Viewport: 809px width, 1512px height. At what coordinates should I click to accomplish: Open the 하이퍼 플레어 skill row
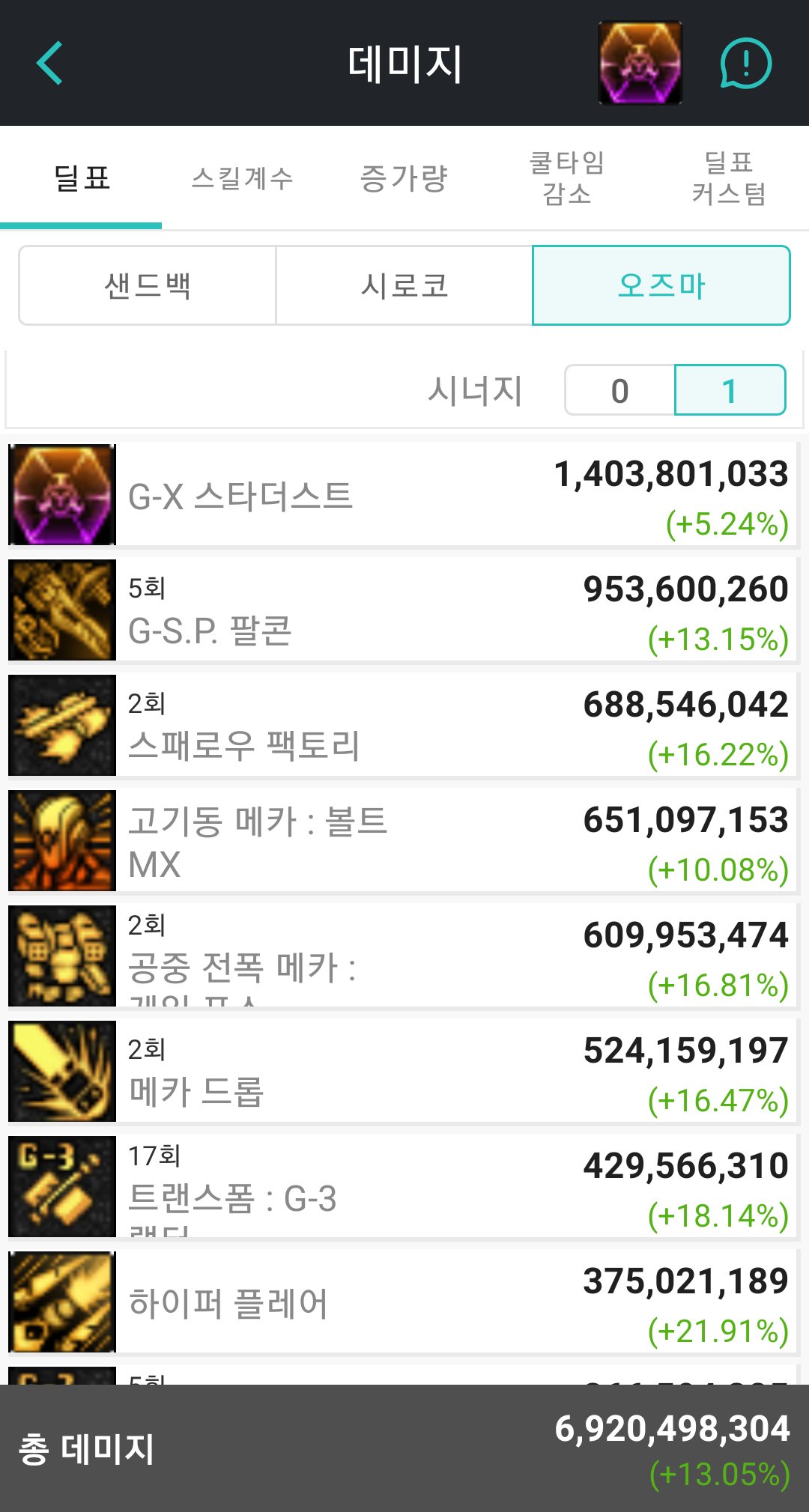click(404, 1302)
